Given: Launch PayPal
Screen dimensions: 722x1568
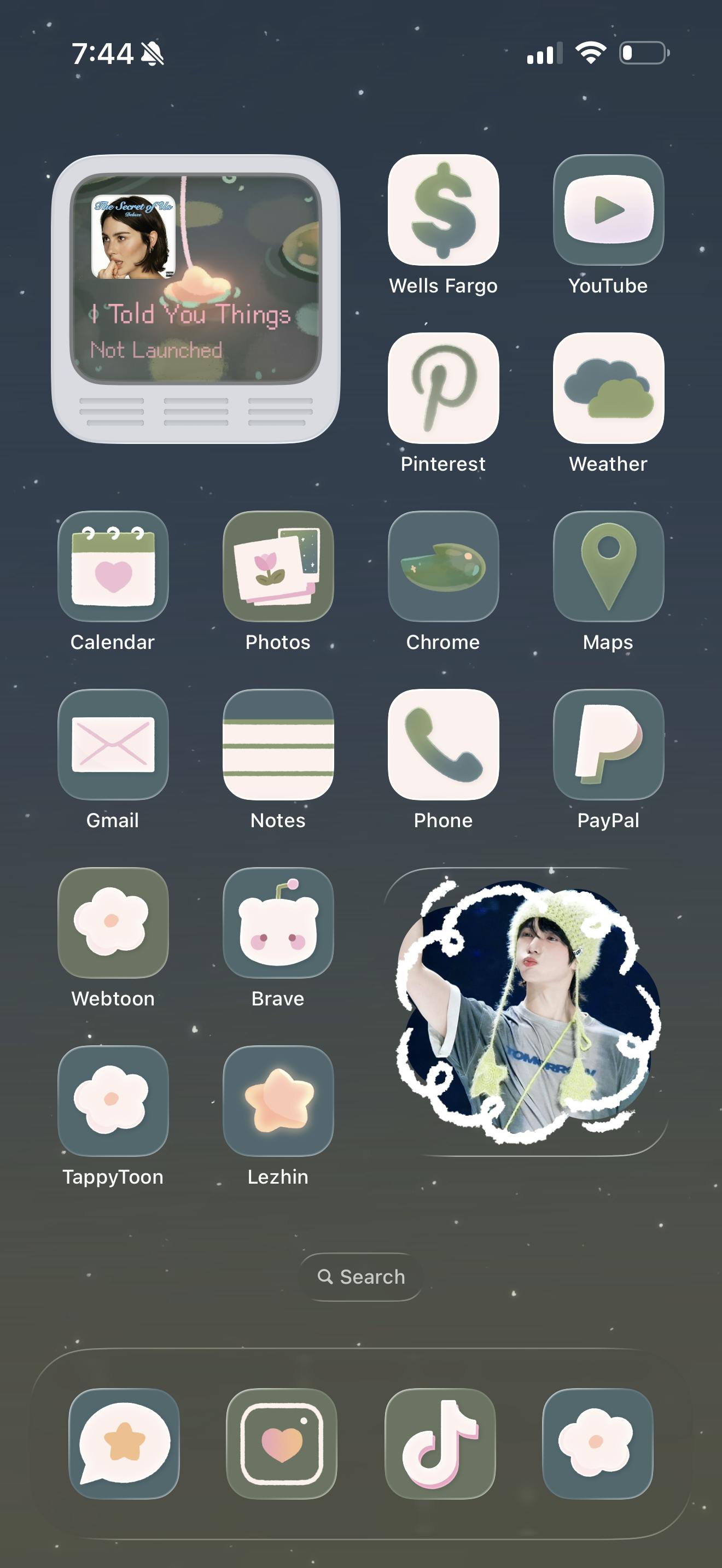Looking at the screenshot, I should coord(608,745).
